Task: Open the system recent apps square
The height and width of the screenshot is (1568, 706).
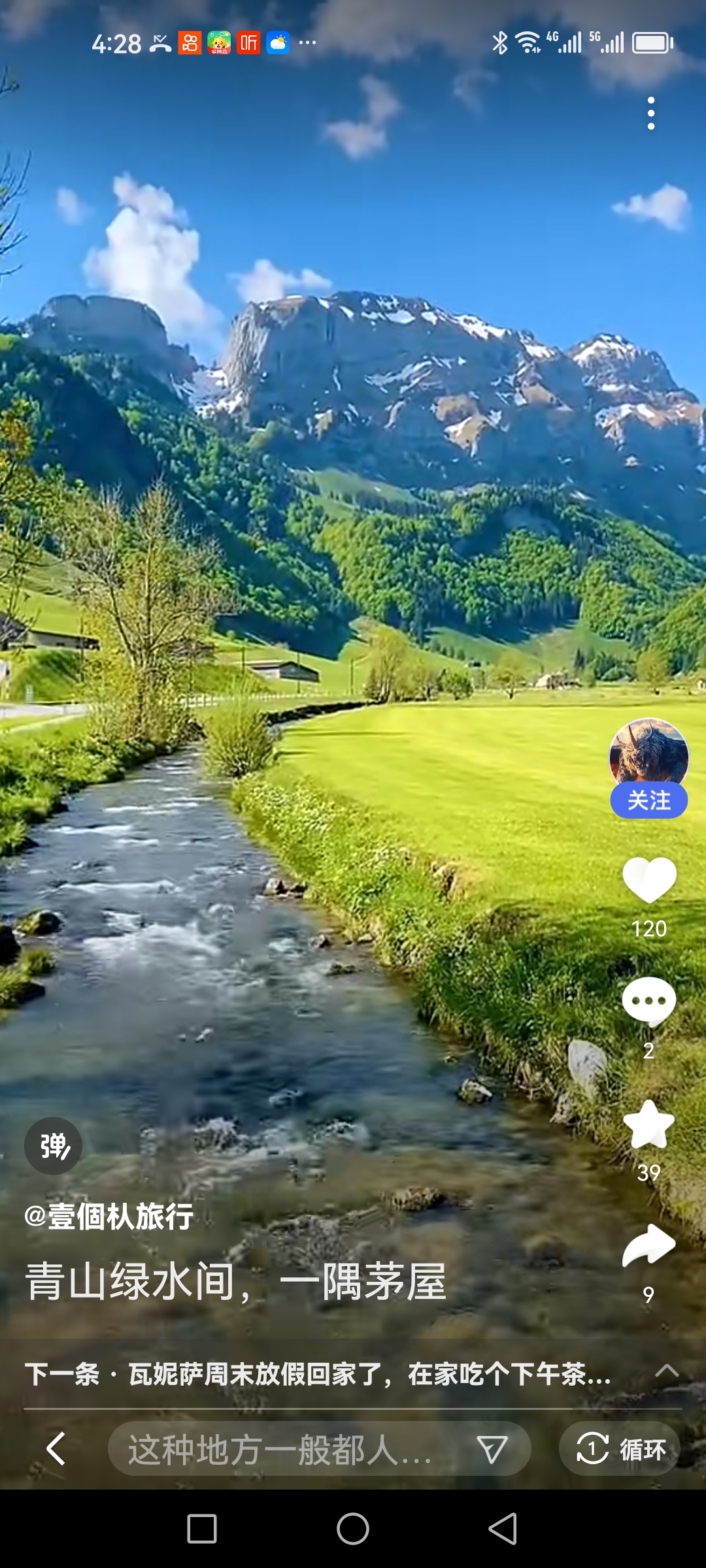Action: (202, 1529)
